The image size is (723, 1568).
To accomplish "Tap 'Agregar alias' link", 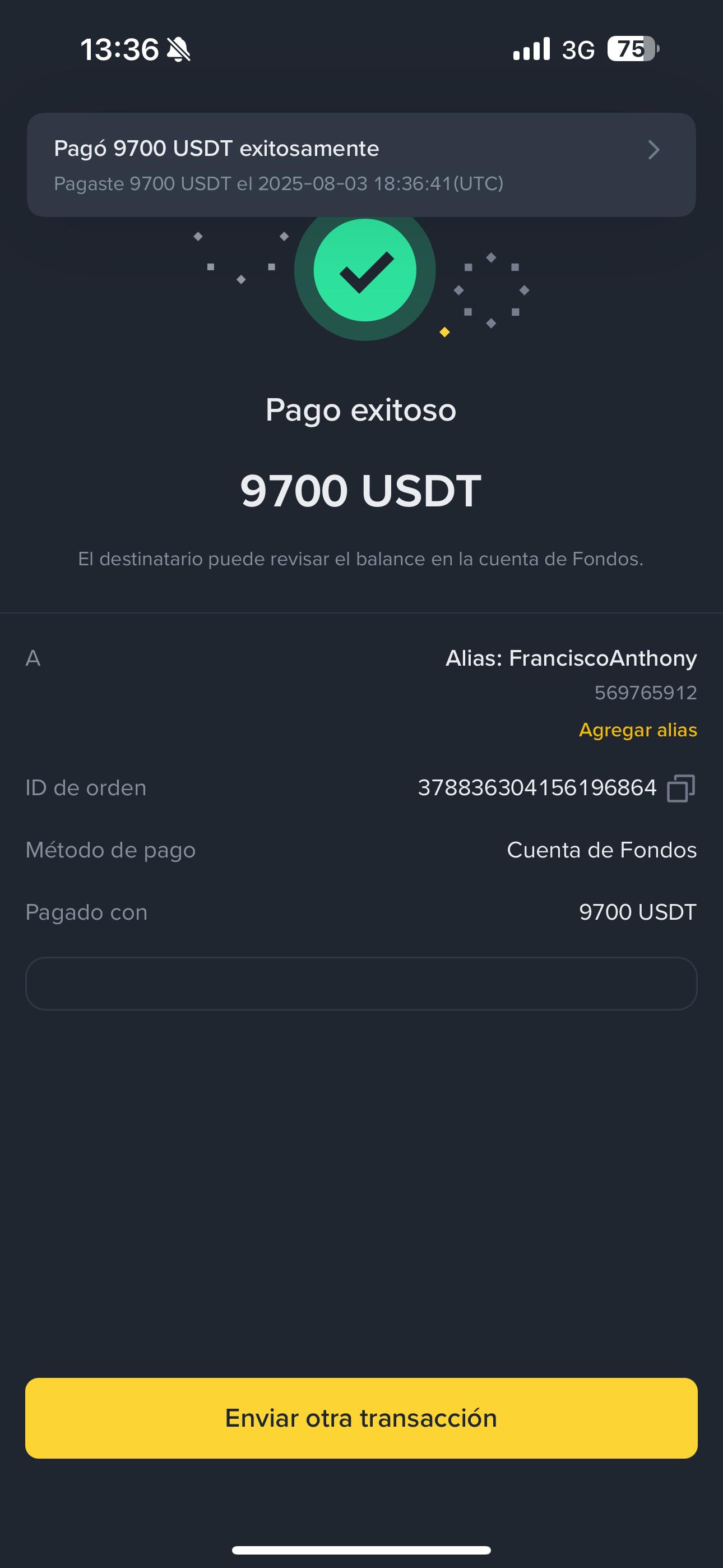I will (x=637, y=730).
